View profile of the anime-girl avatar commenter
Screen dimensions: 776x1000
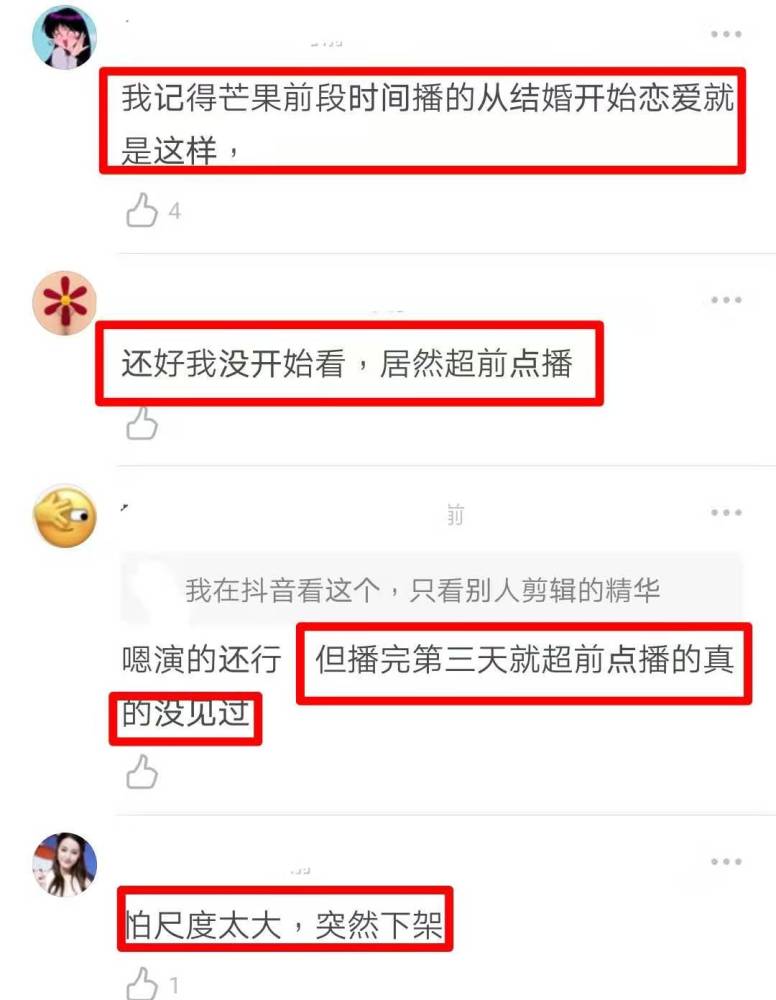coord(65,37)
